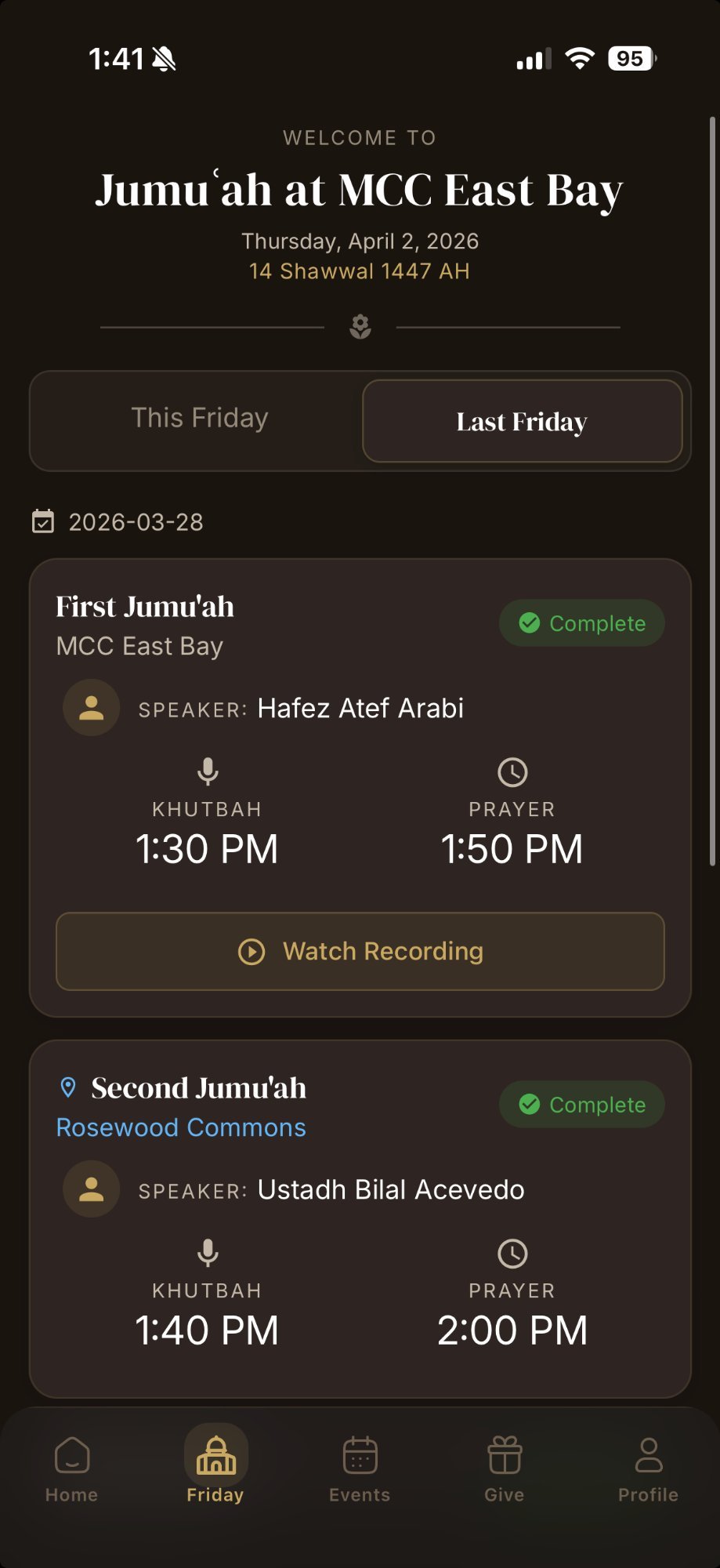Switch to the This Friday tab
This screenshot has width=720, height=1568.
tap(199, 418)
